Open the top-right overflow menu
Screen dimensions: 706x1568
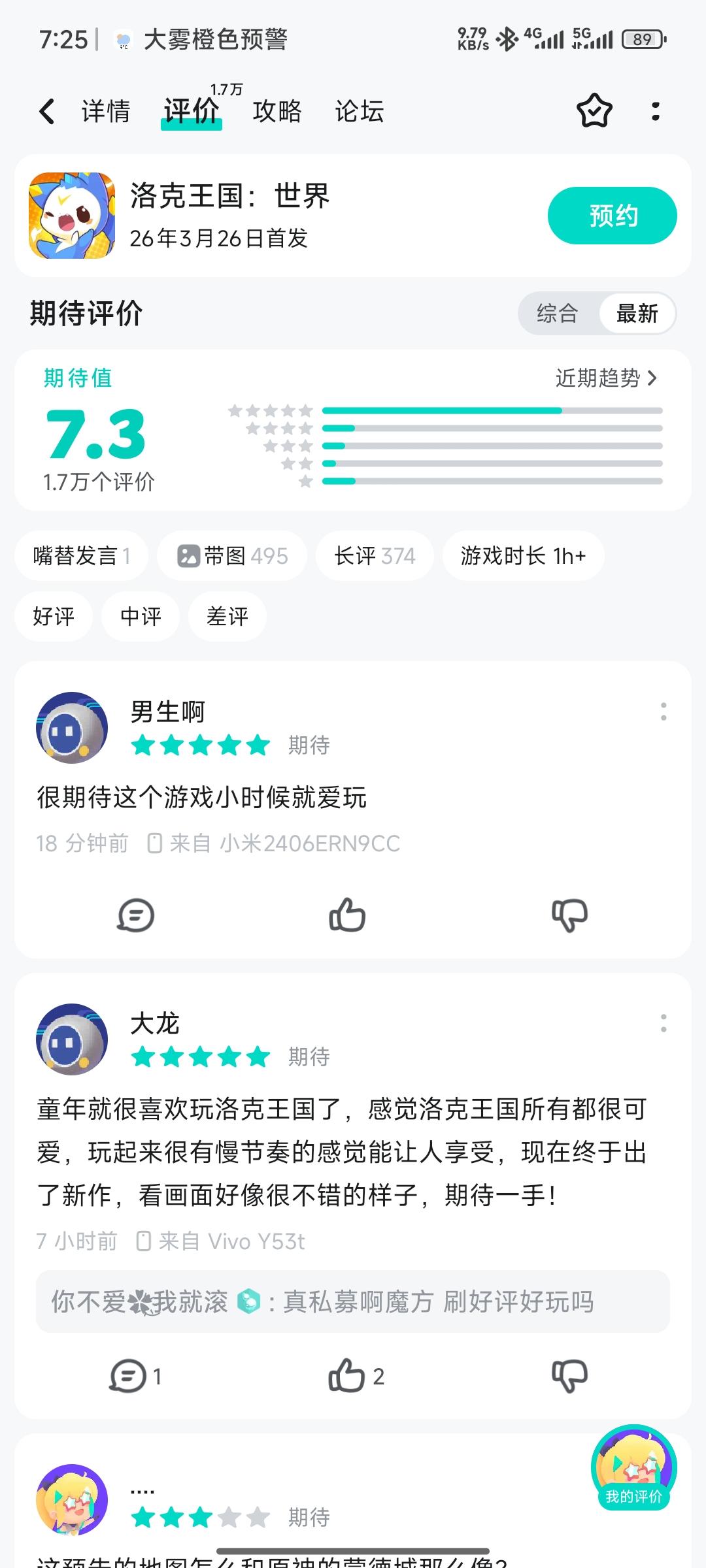pos(655,111)
